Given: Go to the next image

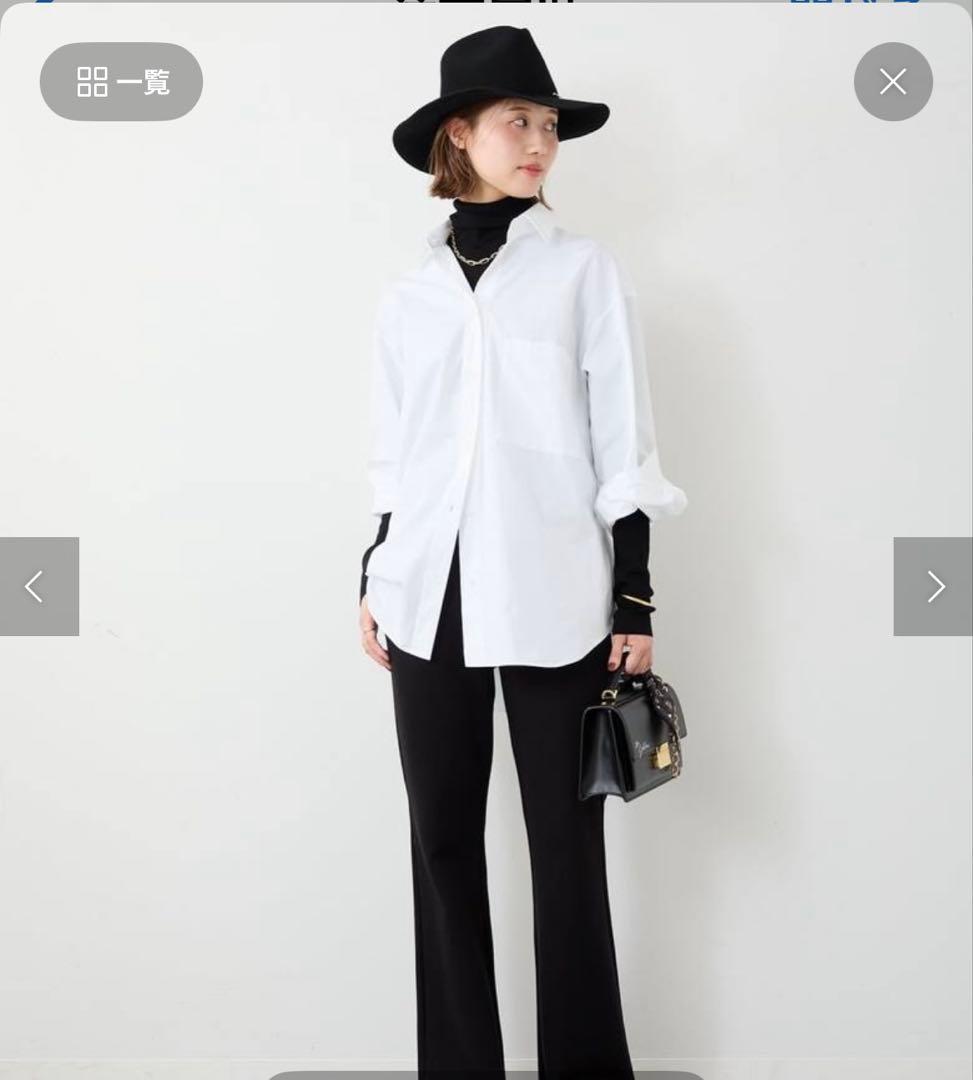Looking at the screenshot, I should click(932, 587).
